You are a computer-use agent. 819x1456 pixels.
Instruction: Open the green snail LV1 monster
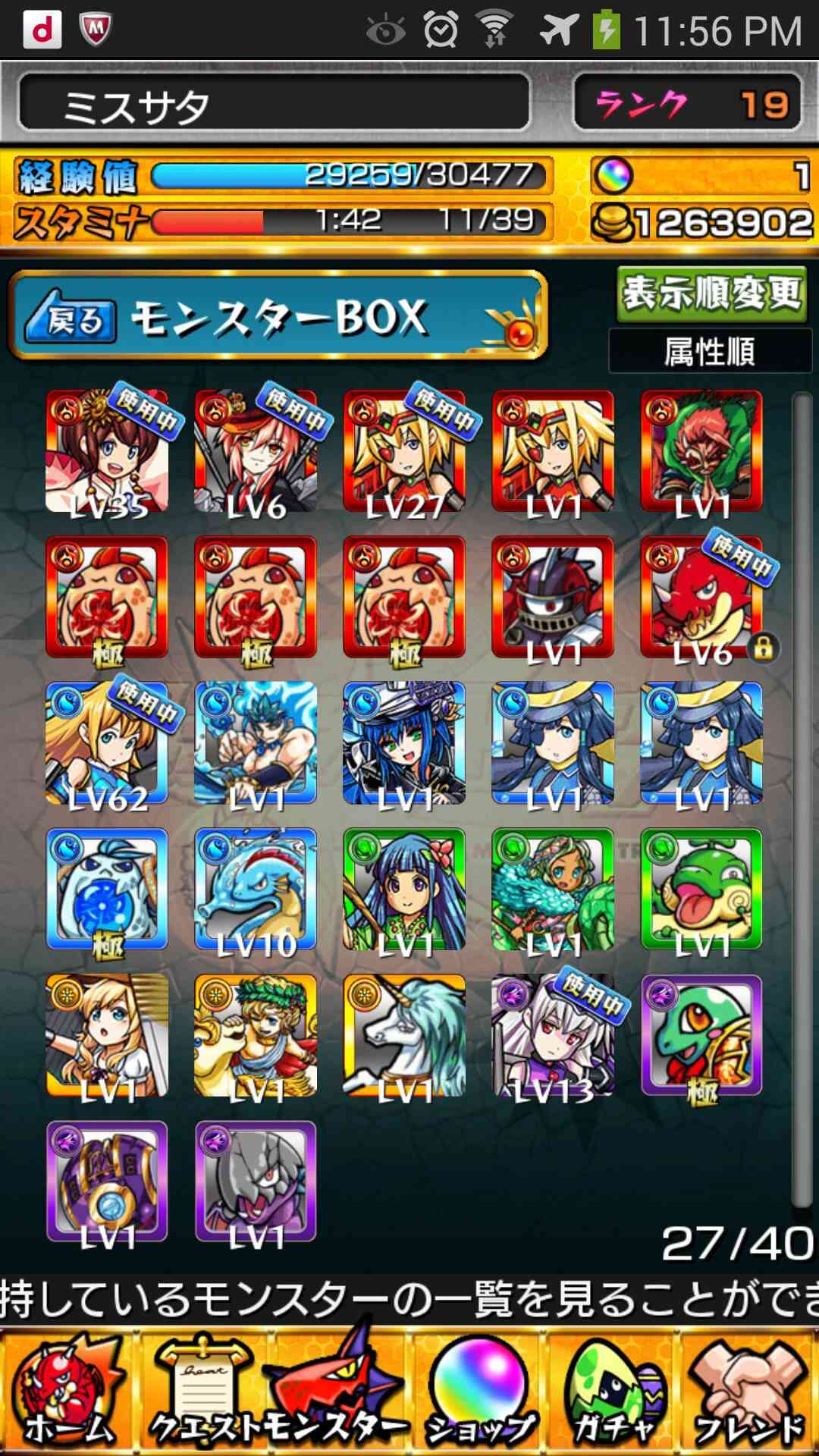(x=701, y=890)
